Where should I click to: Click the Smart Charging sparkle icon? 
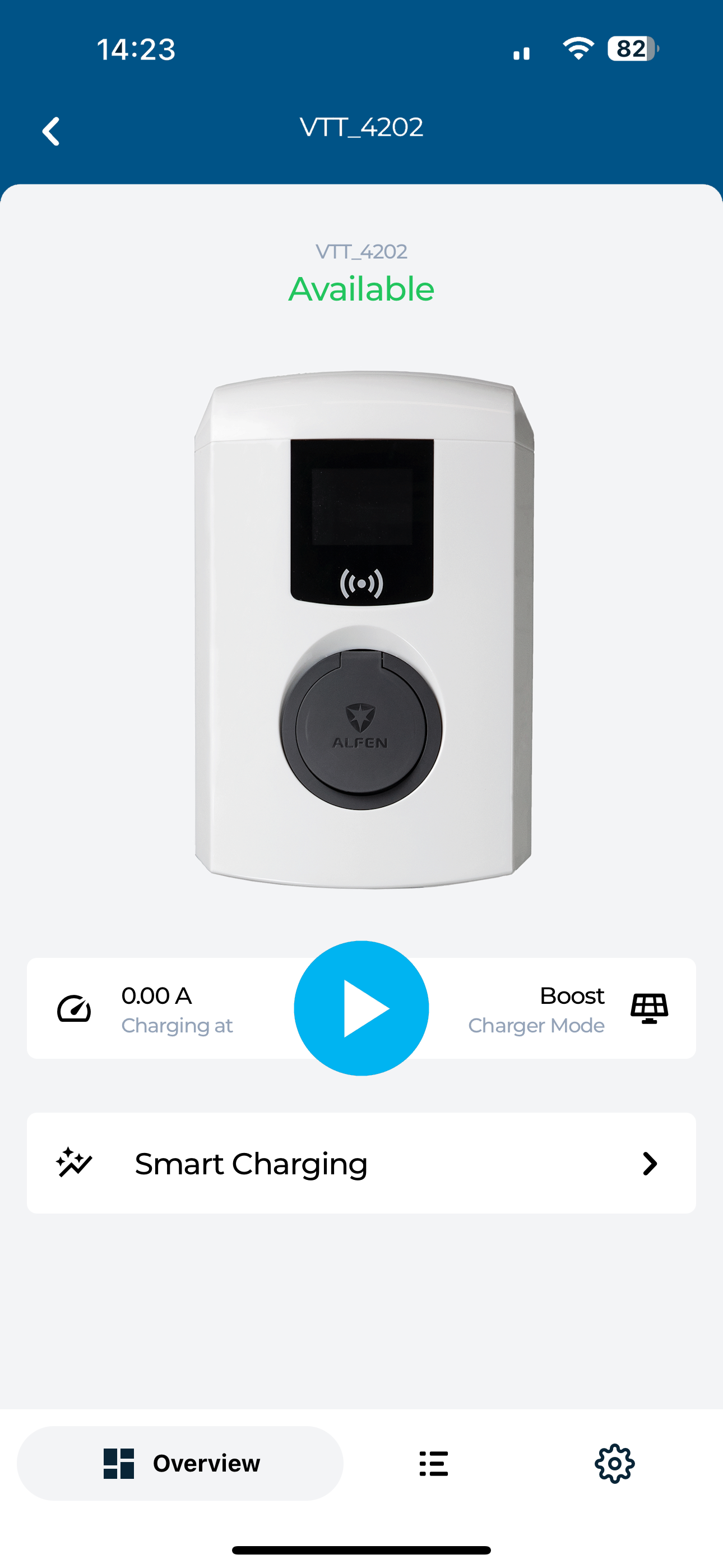tap(73, 1163)
